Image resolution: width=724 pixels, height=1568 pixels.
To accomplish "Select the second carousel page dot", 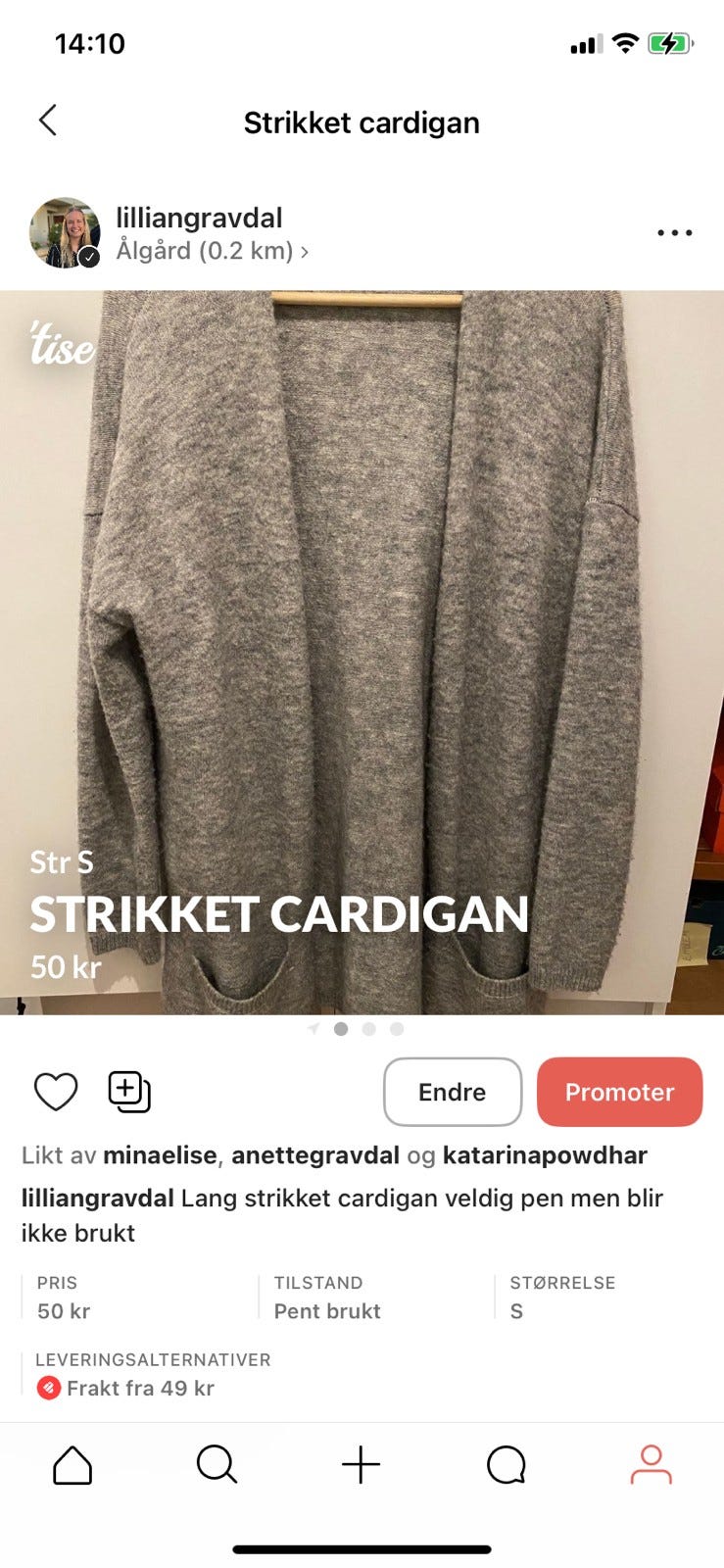I will pos(368,1029).
